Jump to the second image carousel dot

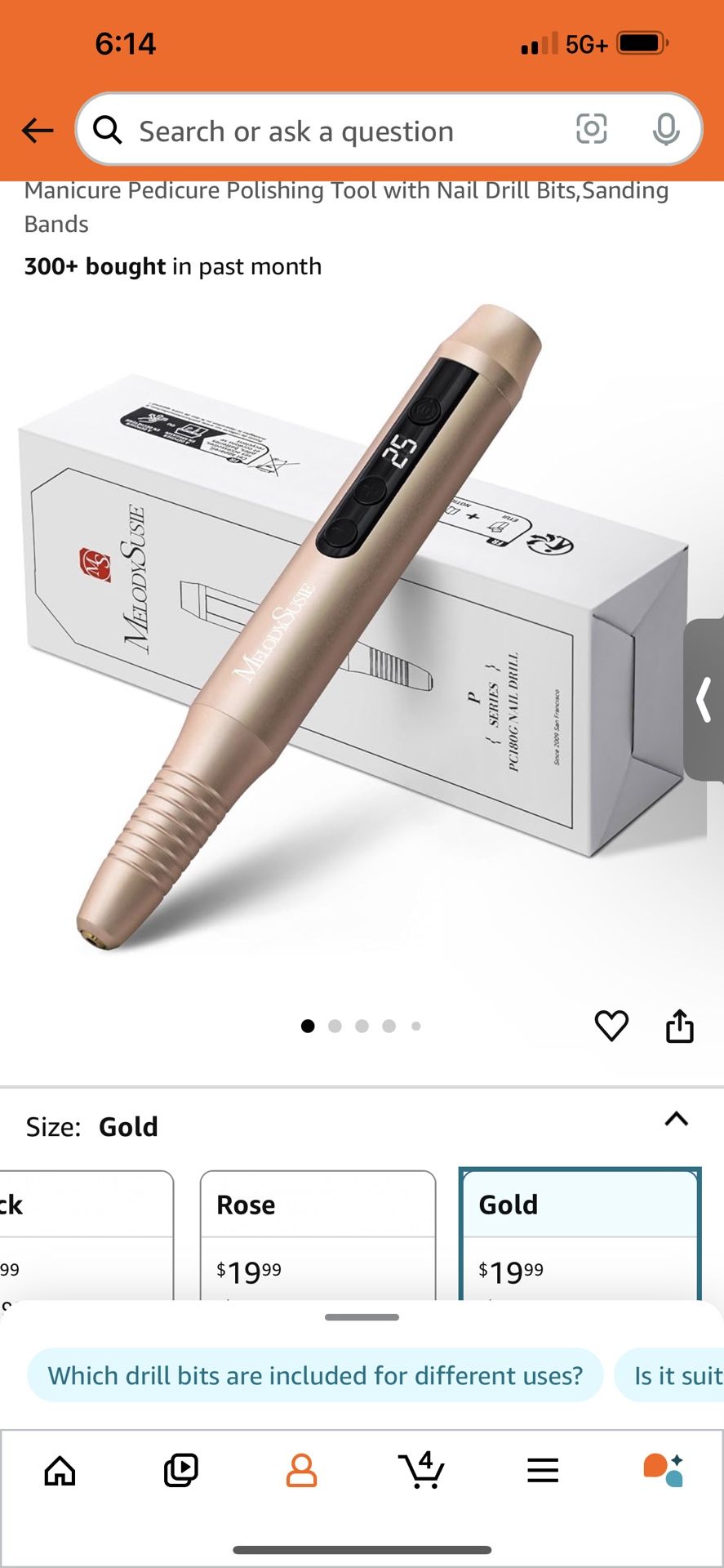[335, 1027]
